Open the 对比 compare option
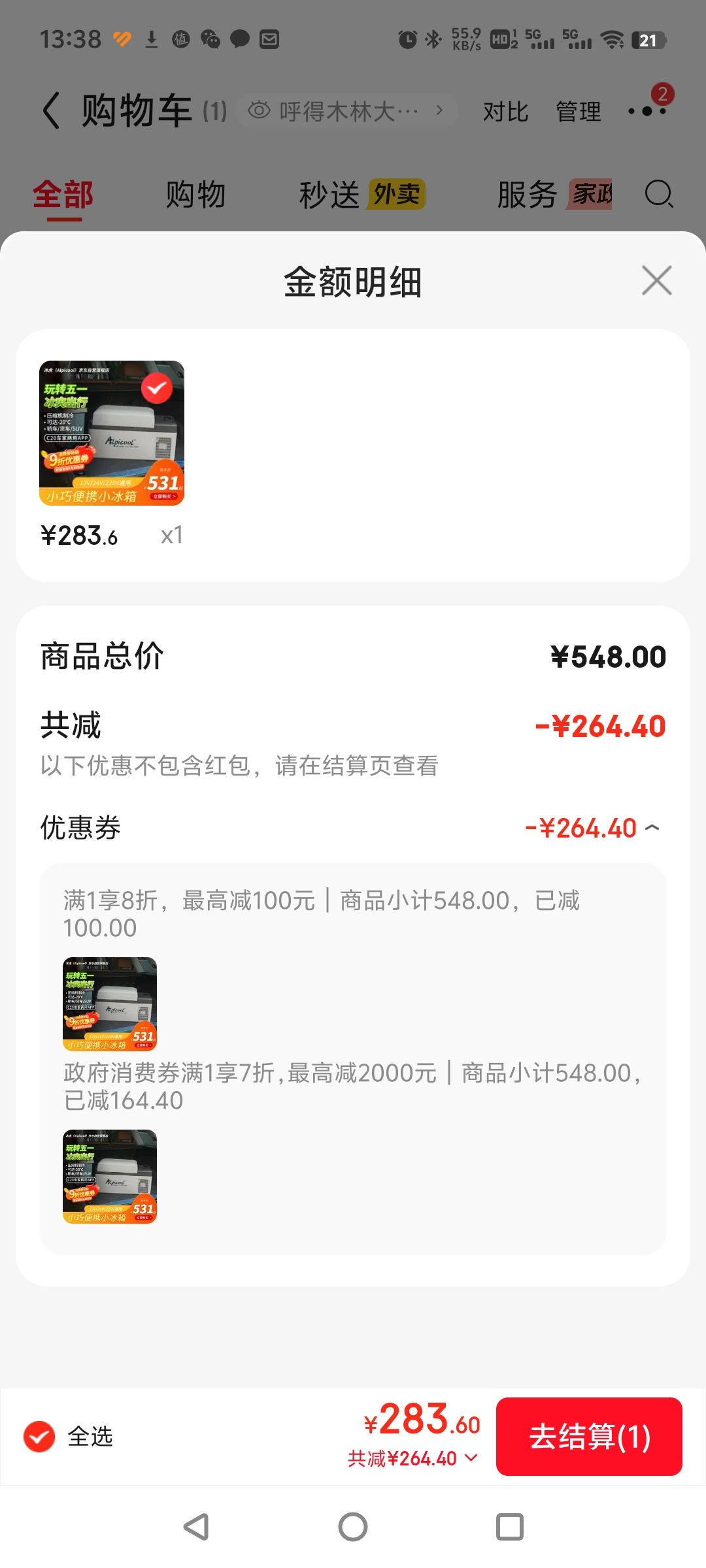Image resolution: width=706 pixels, height=1568 pixels. 505,112
